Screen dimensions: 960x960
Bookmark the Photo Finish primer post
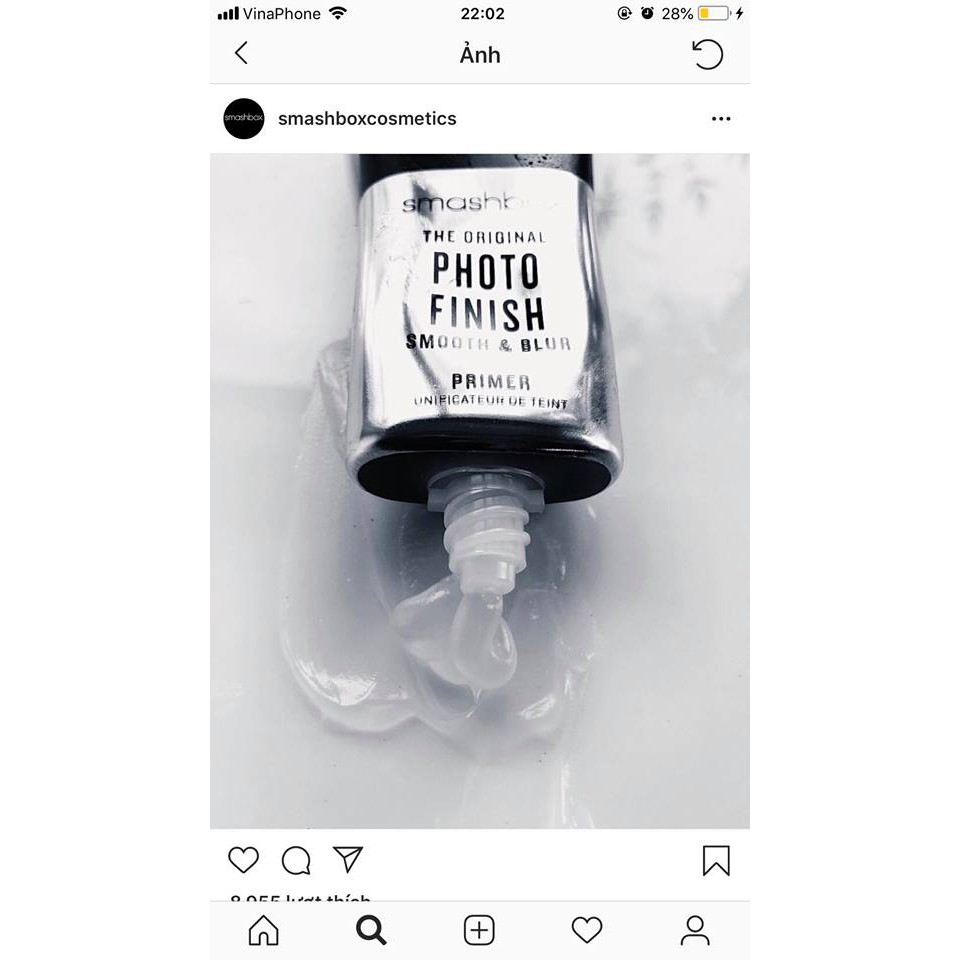tap(716, 860)
